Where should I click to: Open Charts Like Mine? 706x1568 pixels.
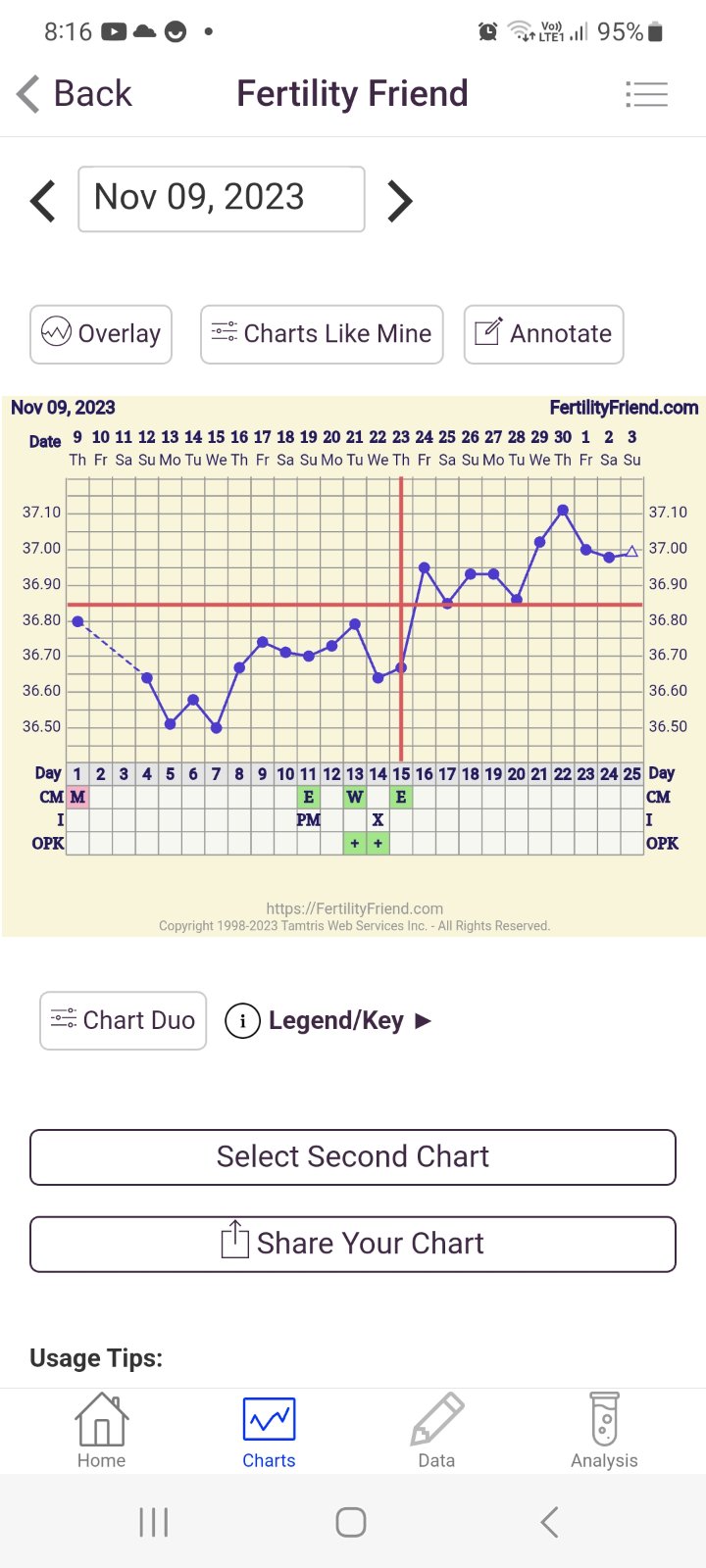click(322, 334)
